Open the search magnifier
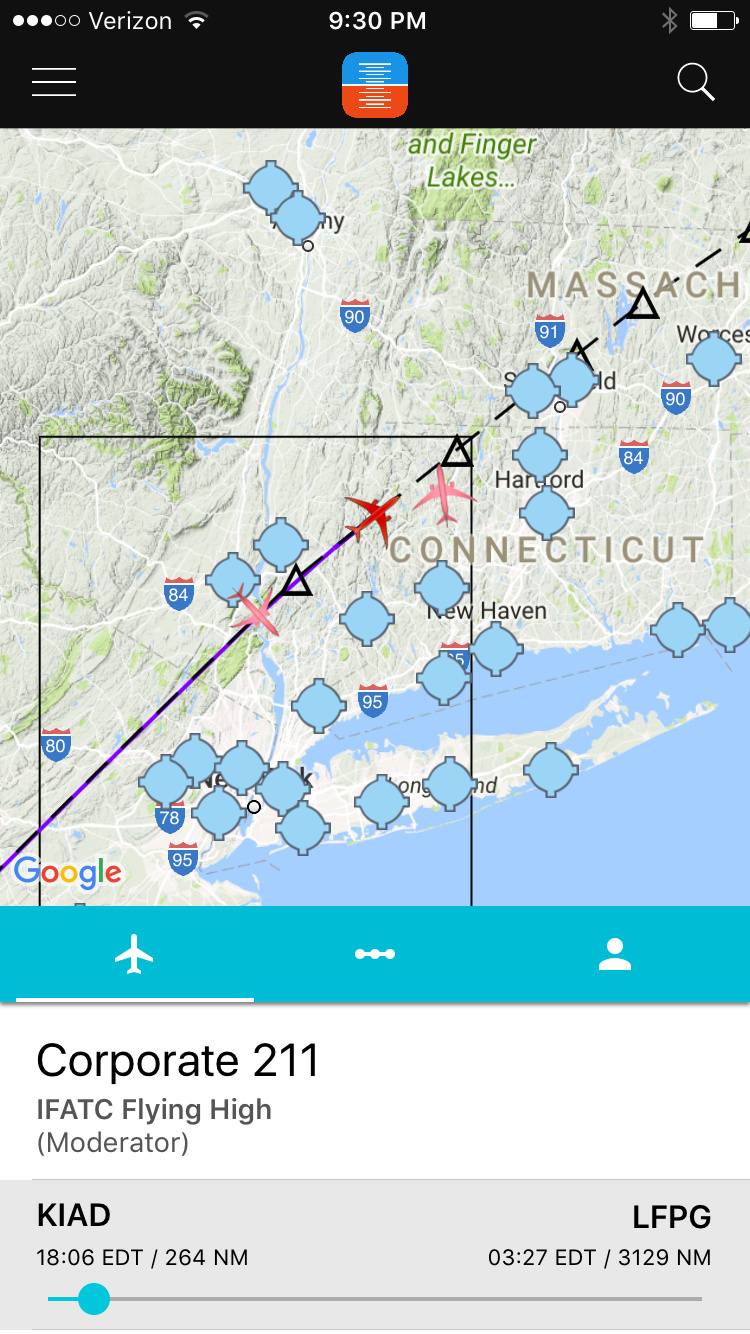 coord(696,82)
